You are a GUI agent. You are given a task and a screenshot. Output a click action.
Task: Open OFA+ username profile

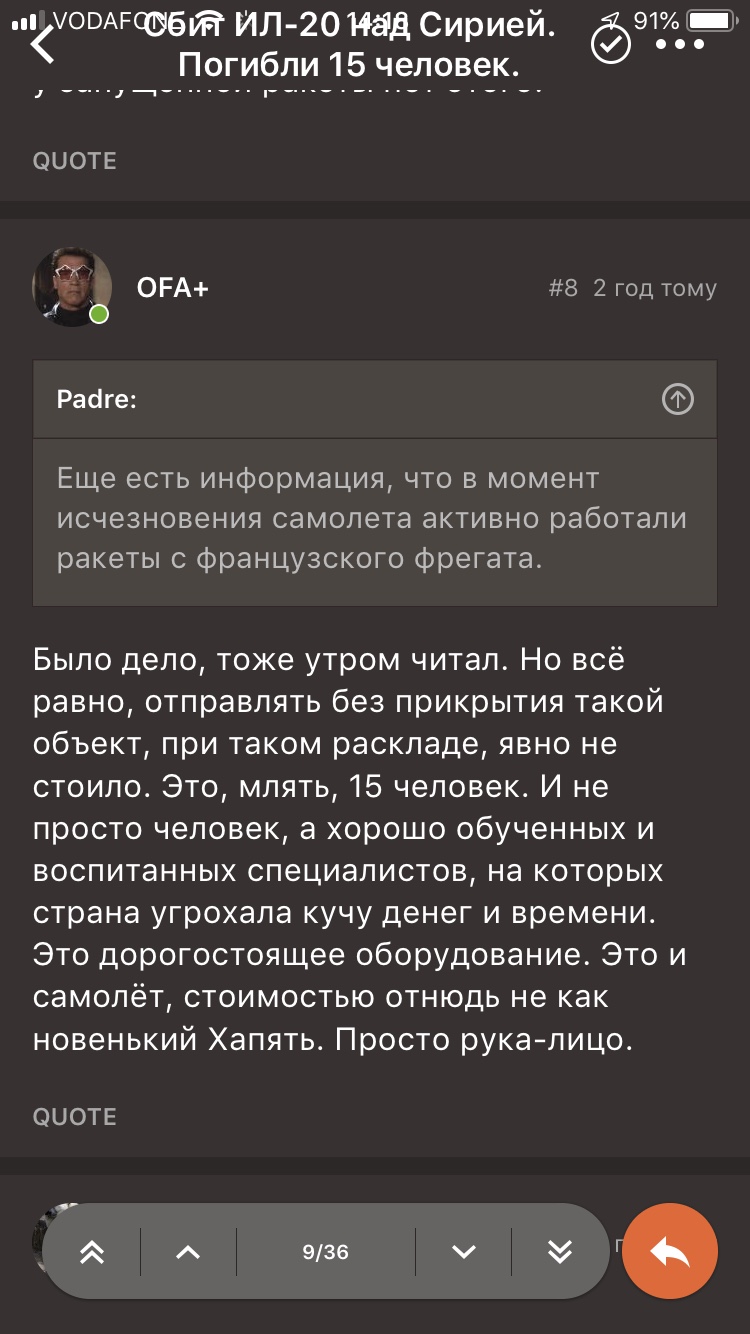172,288
